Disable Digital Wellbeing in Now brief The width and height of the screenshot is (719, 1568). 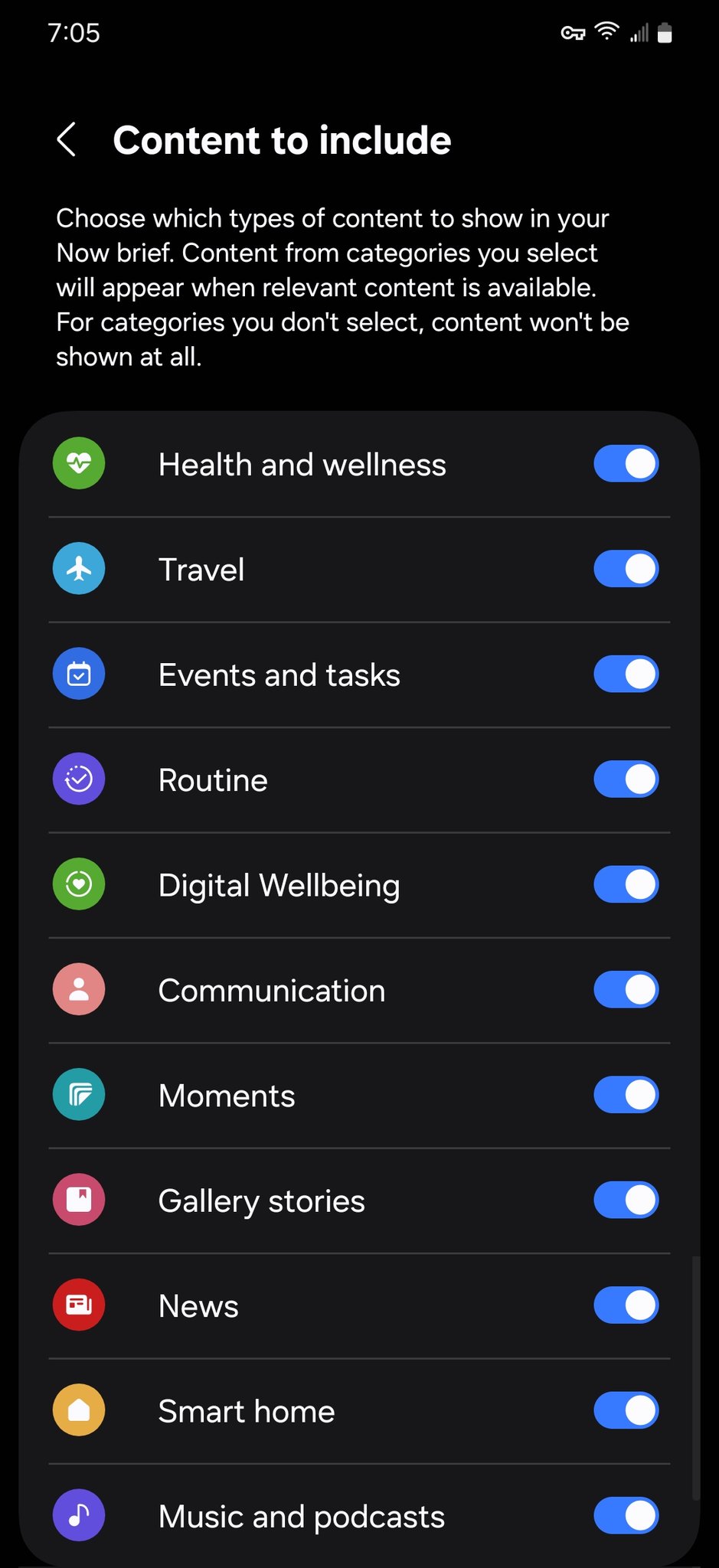pyautogui.click(x=626, y=885)
